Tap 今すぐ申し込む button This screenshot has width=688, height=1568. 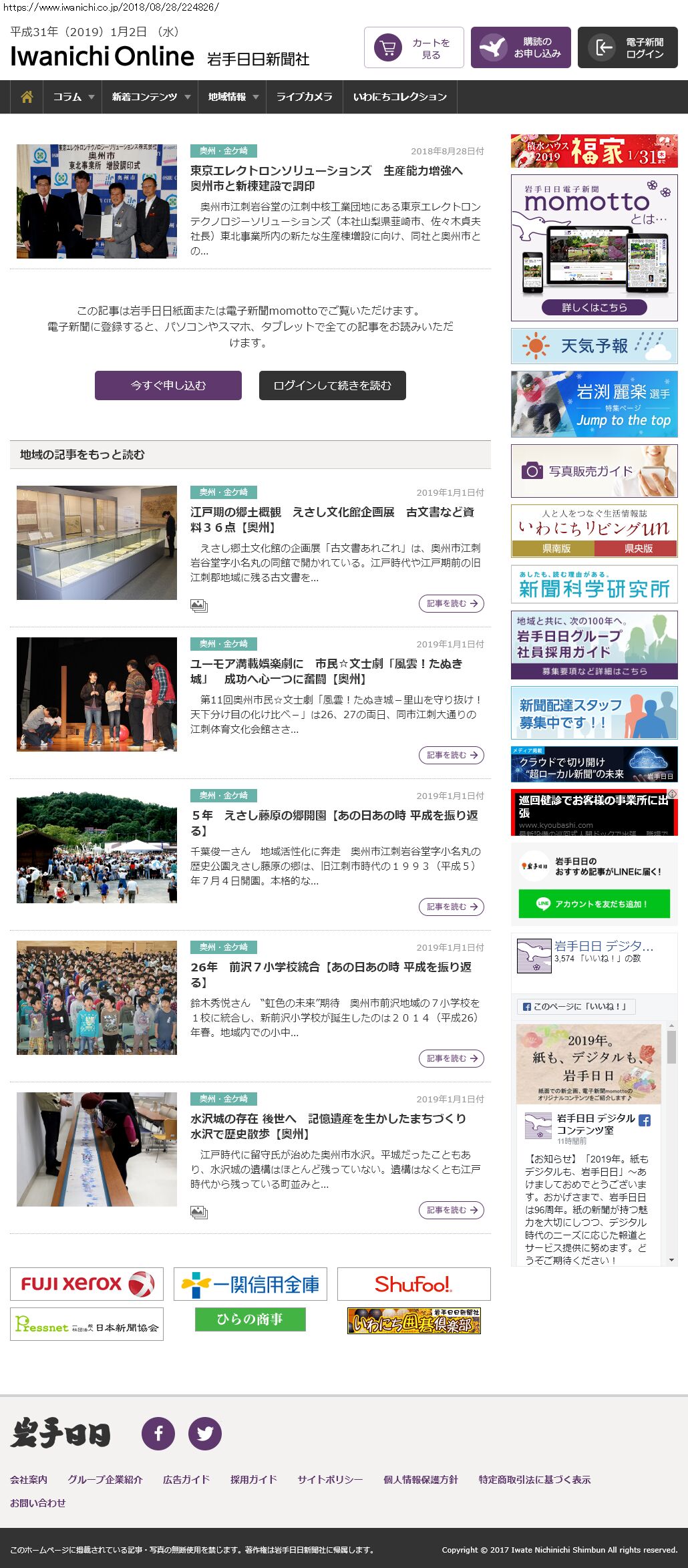[x=168, y=385]
